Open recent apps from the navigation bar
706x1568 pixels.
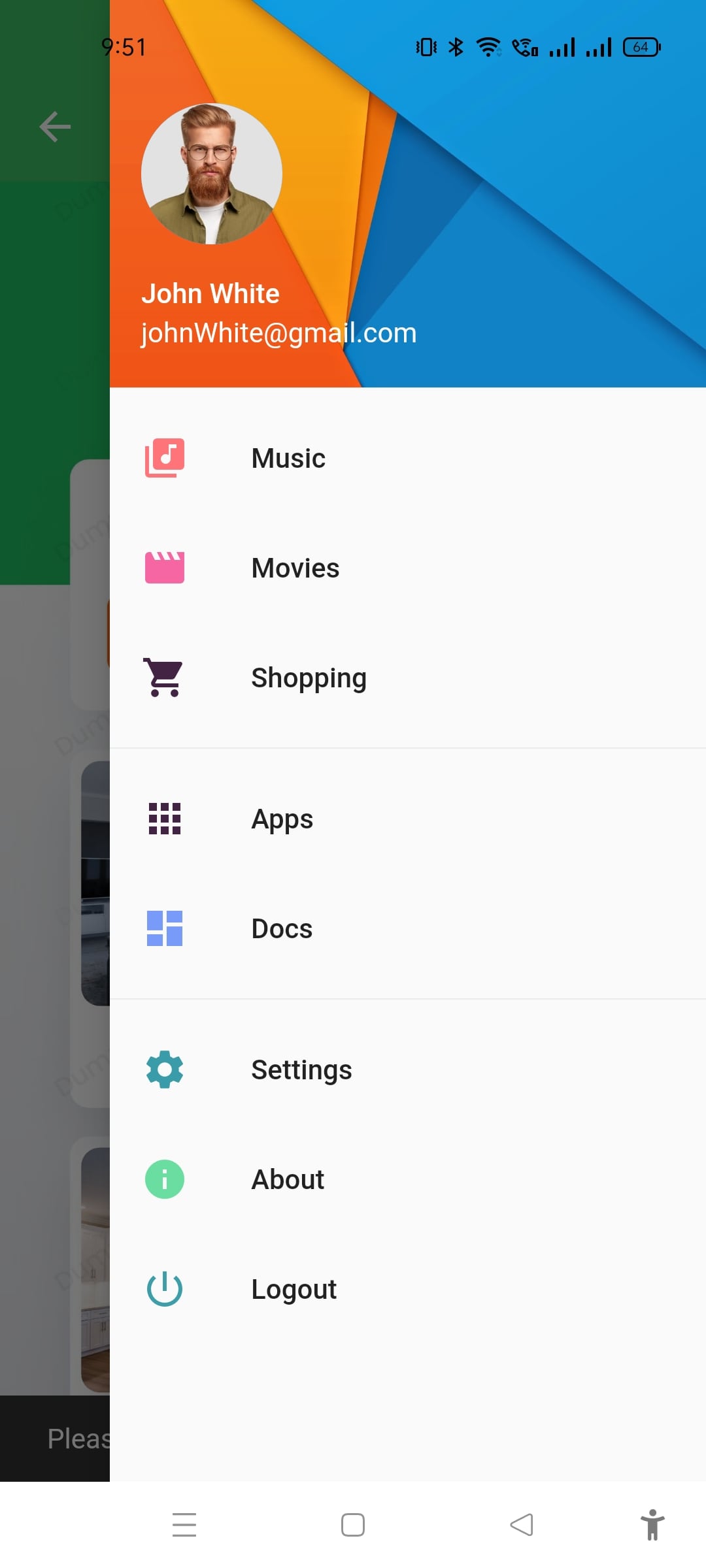click(x=184, y=1525)
